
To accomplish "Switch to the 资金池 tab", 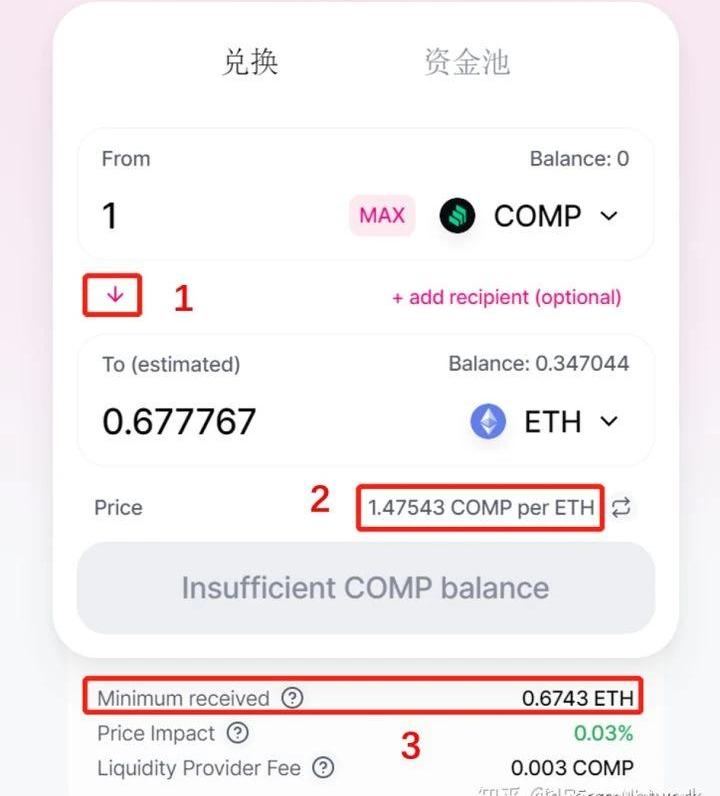I will (466, 62).
